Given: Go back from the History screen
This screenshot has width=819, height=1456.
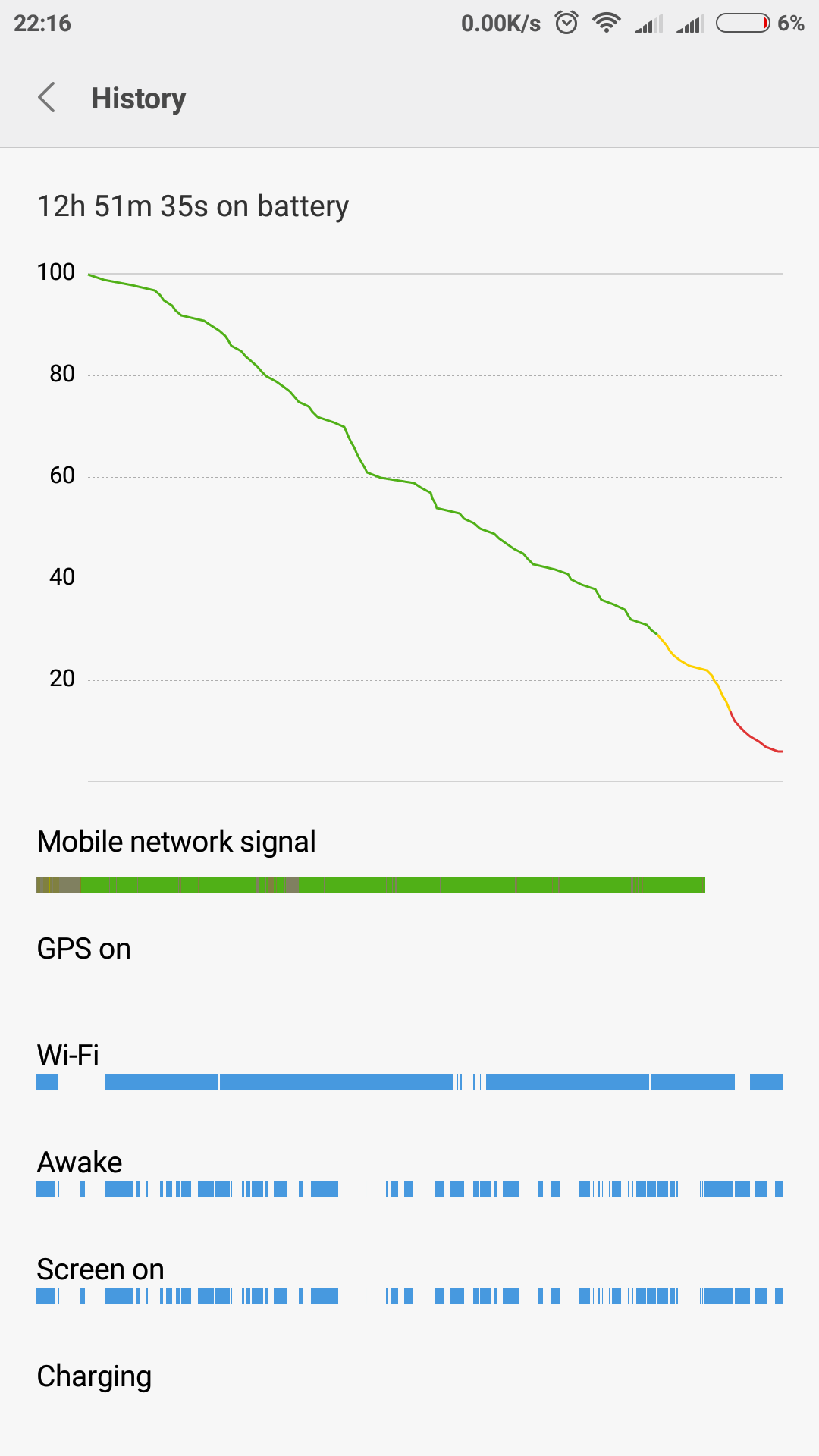Looking at the screenshot, I should tap(46, 98).
